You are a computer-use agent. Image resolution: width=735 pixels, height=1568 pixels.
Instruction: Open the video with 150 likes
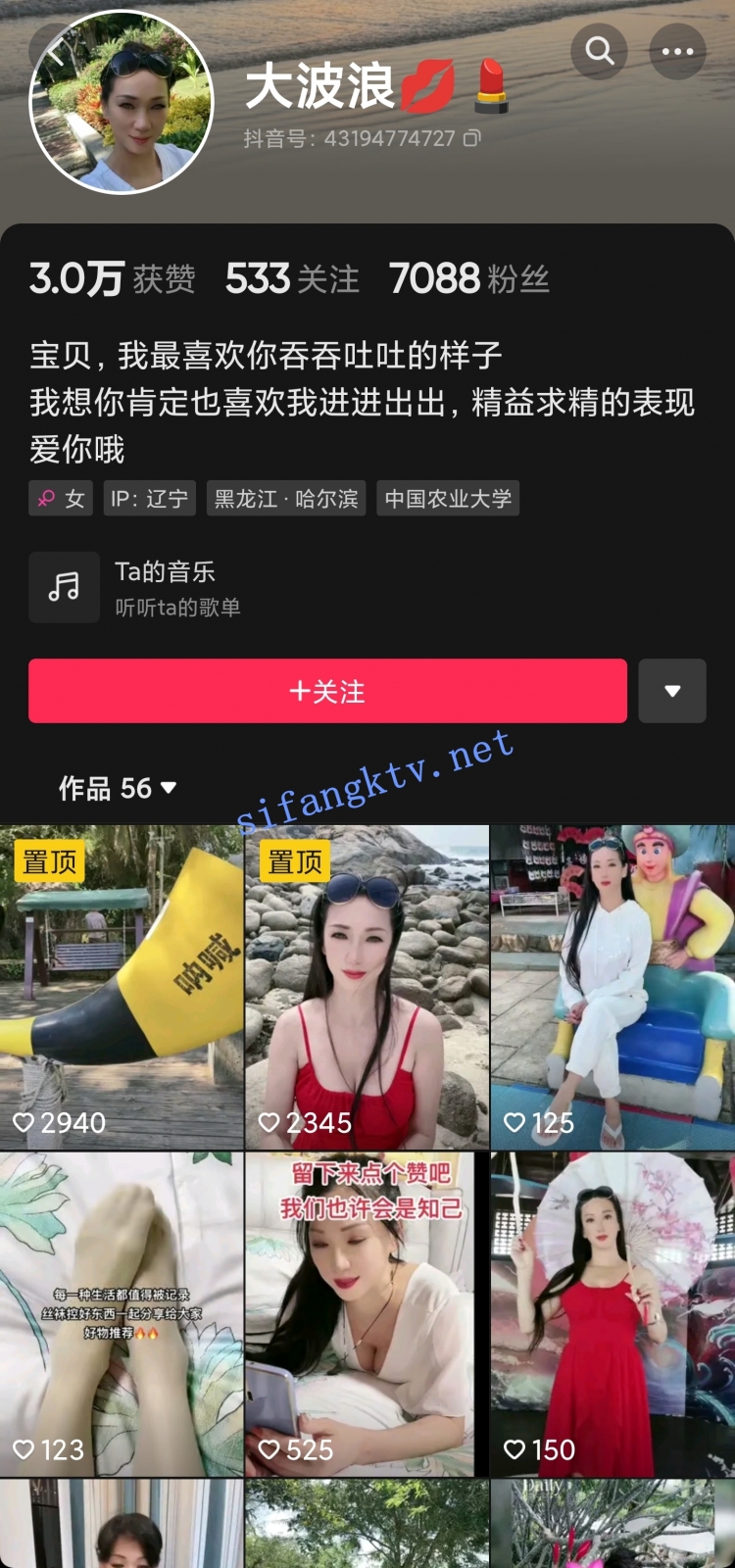tap(612, 1314)
